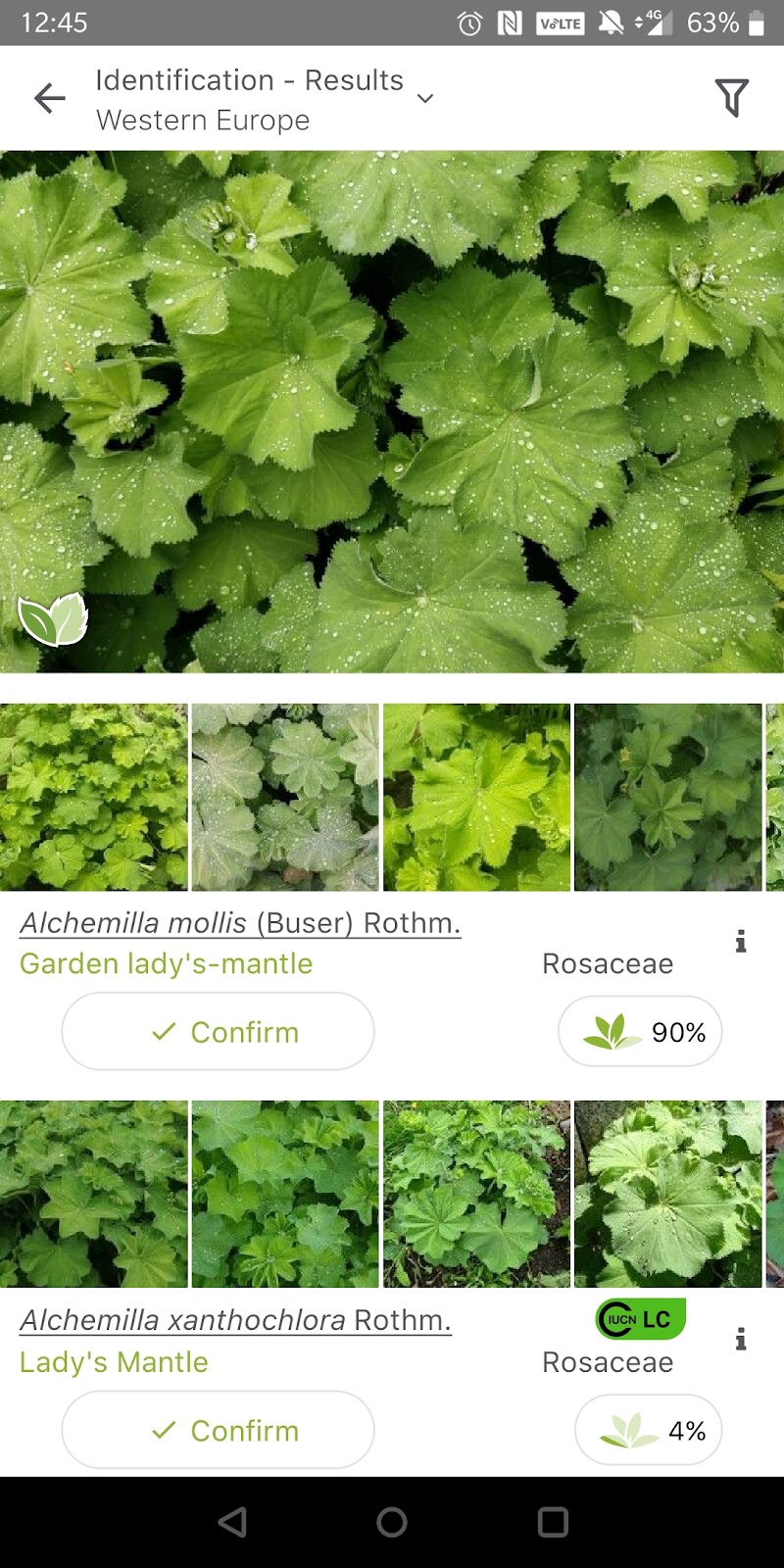Image resolution: width=784 pixels, height=1568 pixels.
Task: View first Alchemilla mollis sample photo
Action: click(93, 797)
